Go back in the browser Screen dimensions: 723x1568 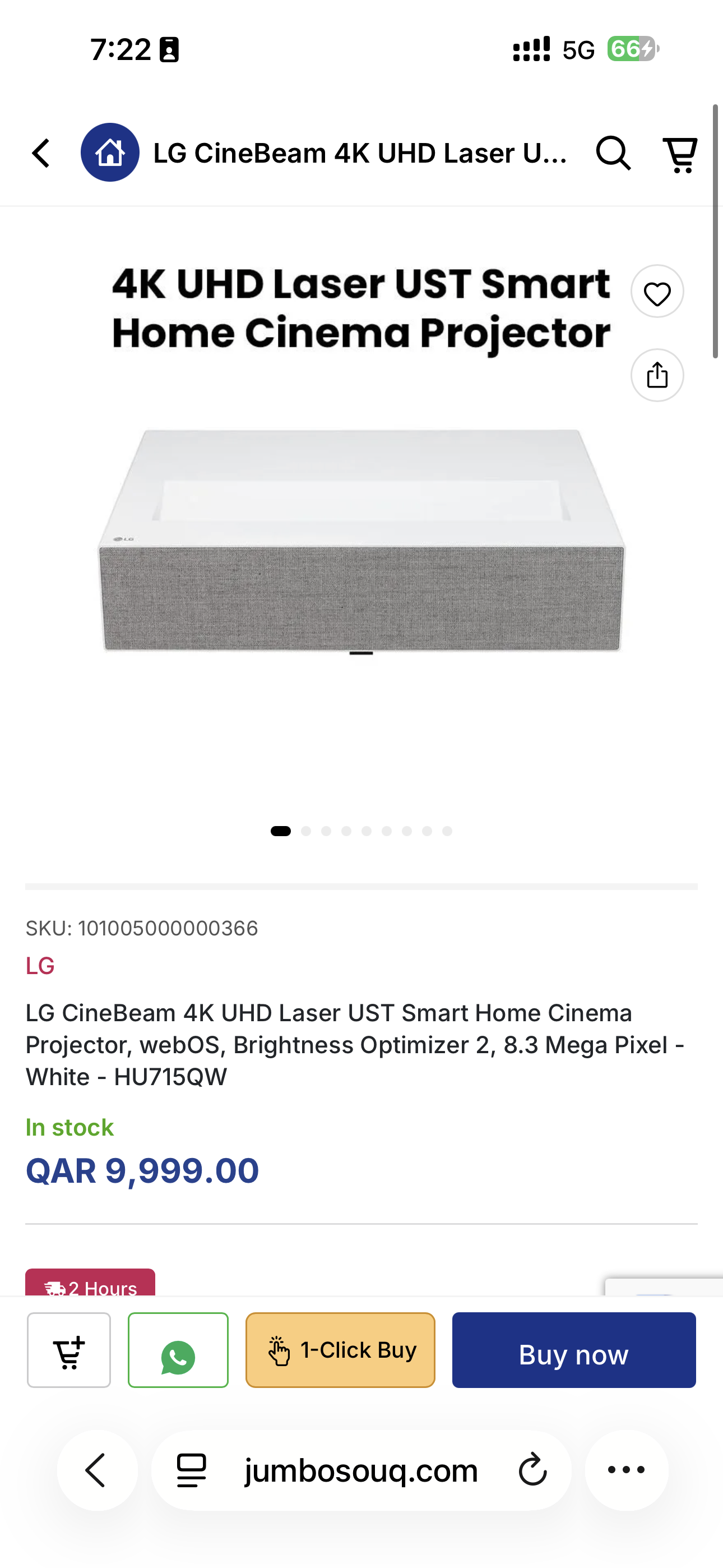click(98, 1470)
